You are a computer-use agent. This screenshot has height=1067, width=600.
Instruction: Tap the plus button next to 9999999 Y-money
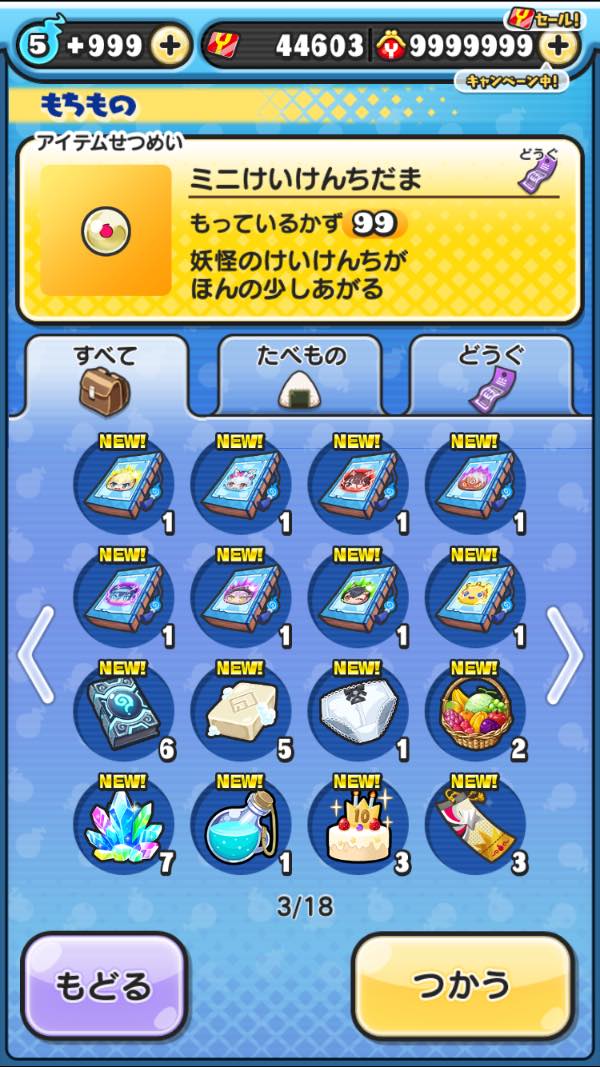(559, 45)
